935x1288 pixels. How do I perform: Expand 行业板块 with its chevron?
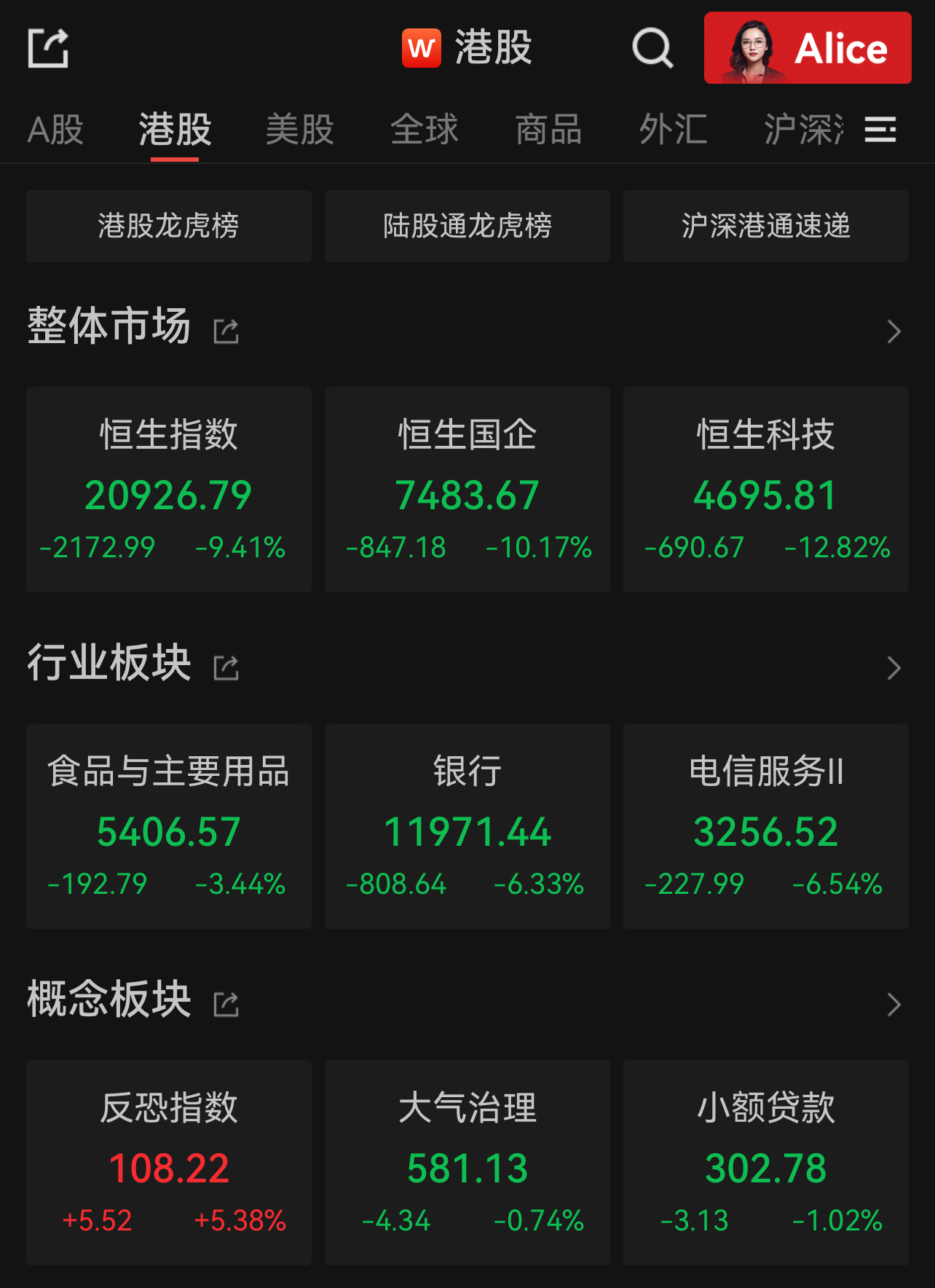point(893,668)
